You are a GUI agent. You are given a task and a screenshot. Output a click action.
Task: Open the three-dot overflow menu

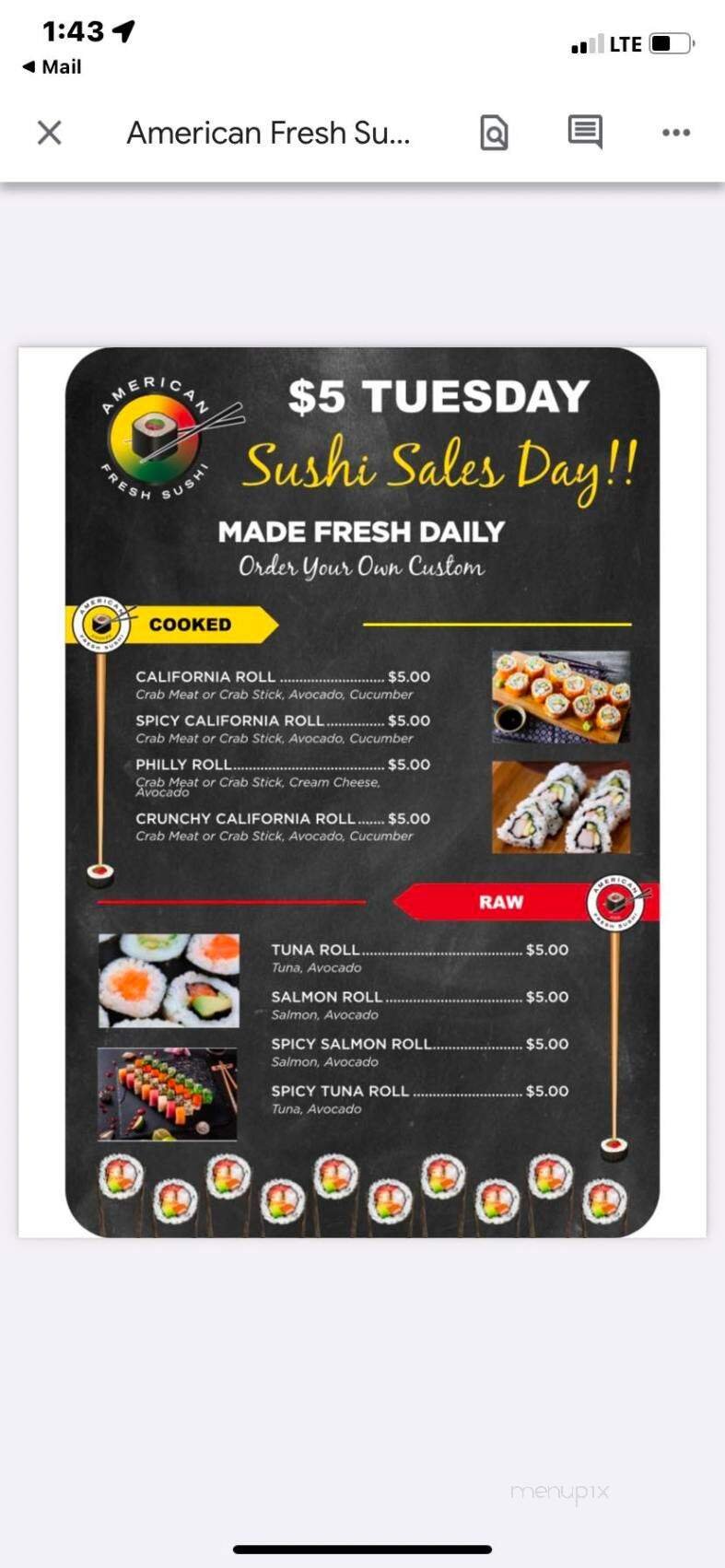pyautogui.click(x=675, y=133)
